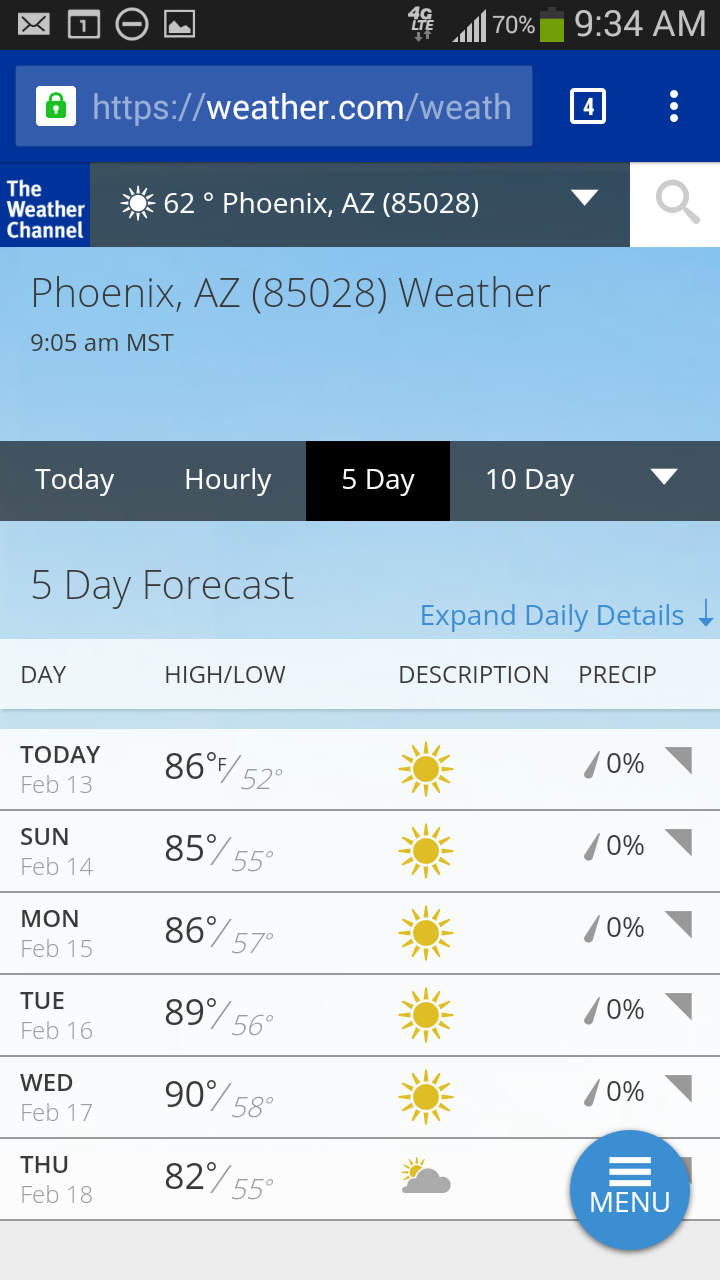Select the 5 Day tab
Screen dimensions: 720x1280
[378, 480]
